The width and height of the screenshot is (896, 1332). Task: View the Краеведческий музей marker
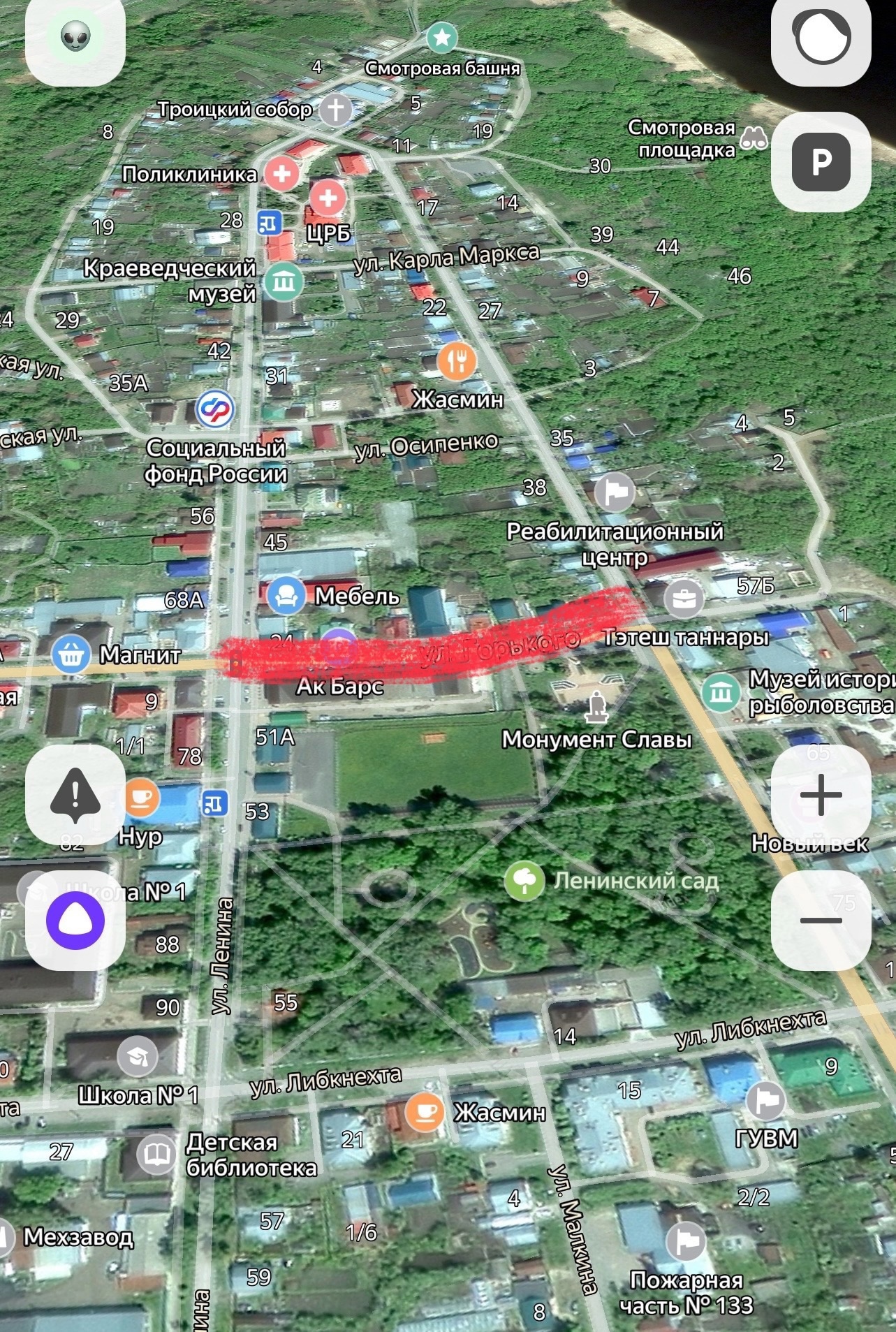[284, 281]
